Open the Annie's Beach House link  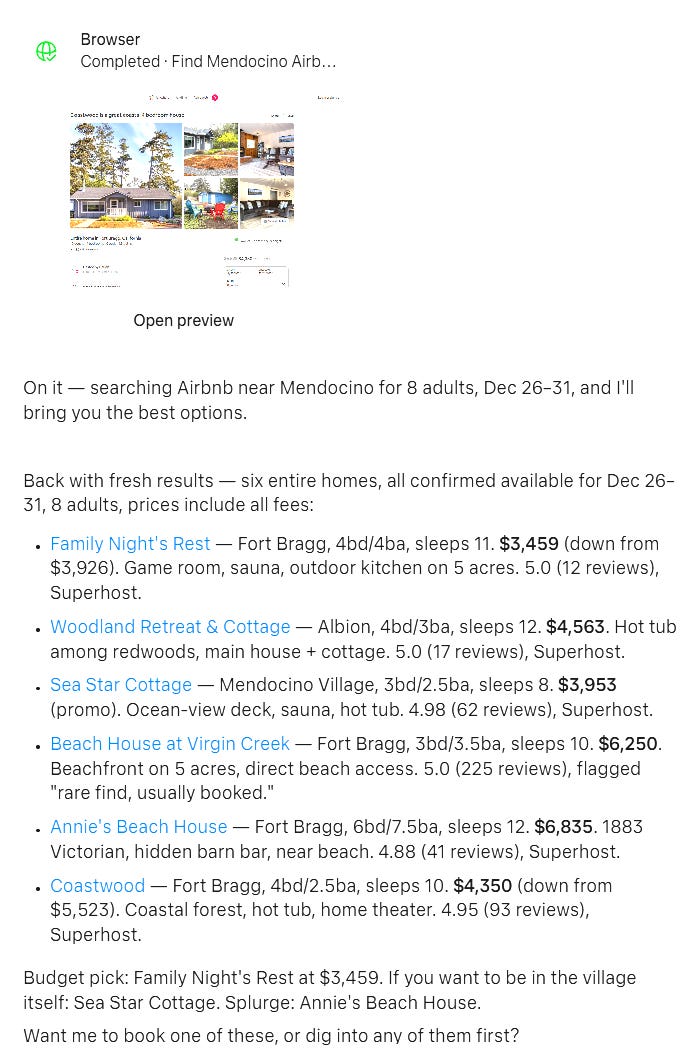click(139, 826)
